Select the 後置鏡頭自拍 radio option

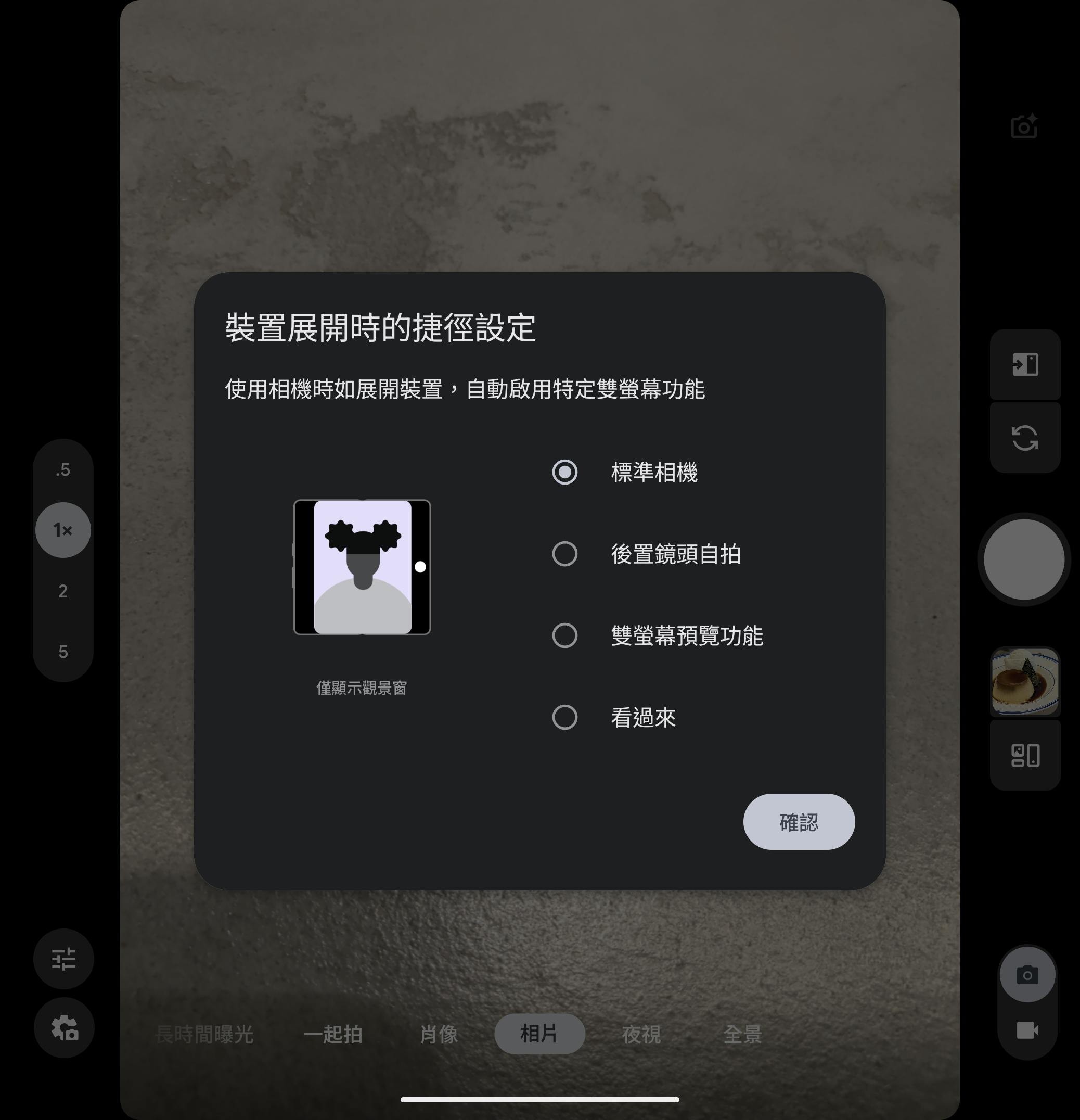coord(564,554)
